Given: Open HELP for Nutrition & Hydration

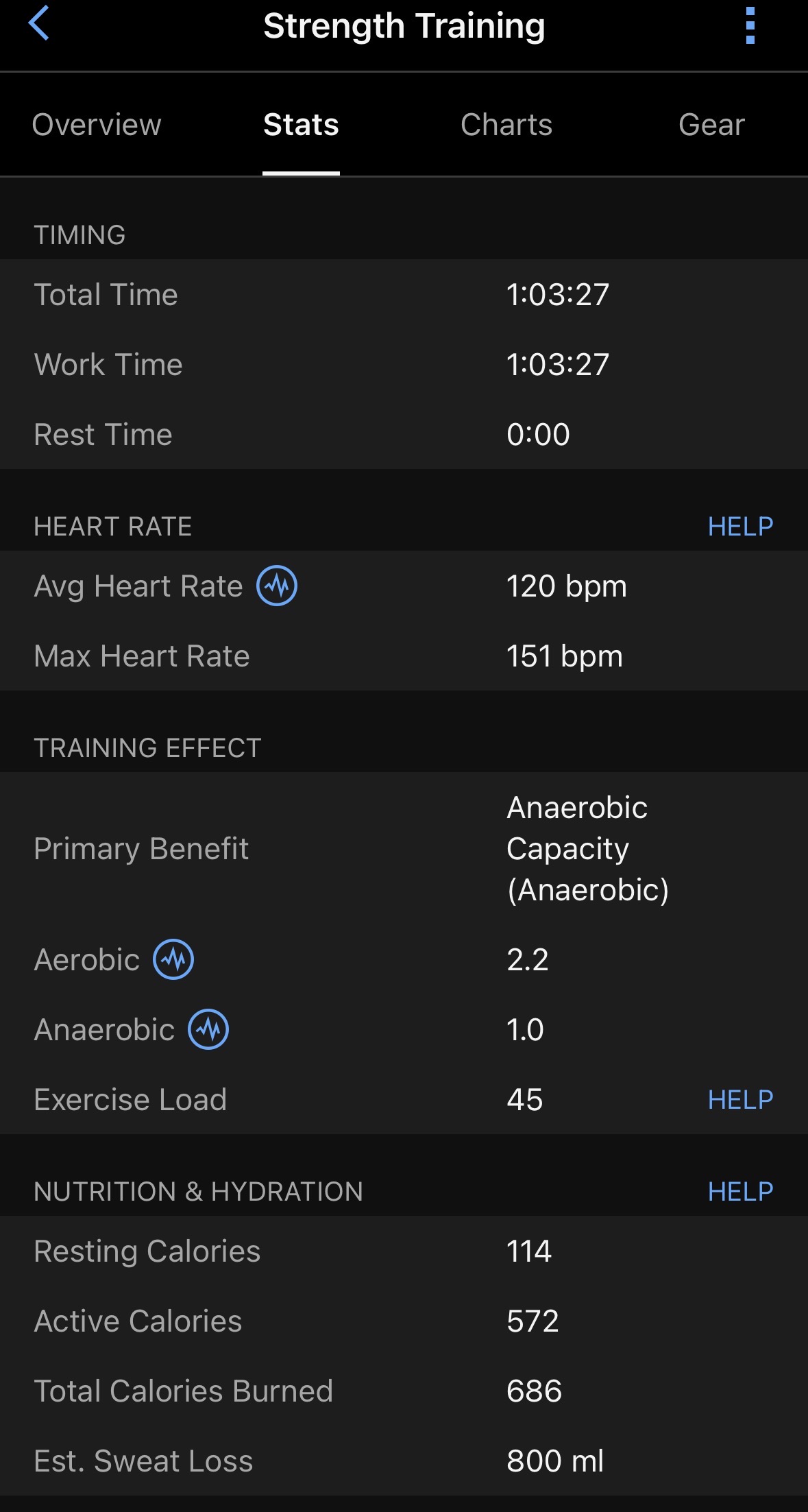Looking at the screenshot, I should click(740, 1192).
